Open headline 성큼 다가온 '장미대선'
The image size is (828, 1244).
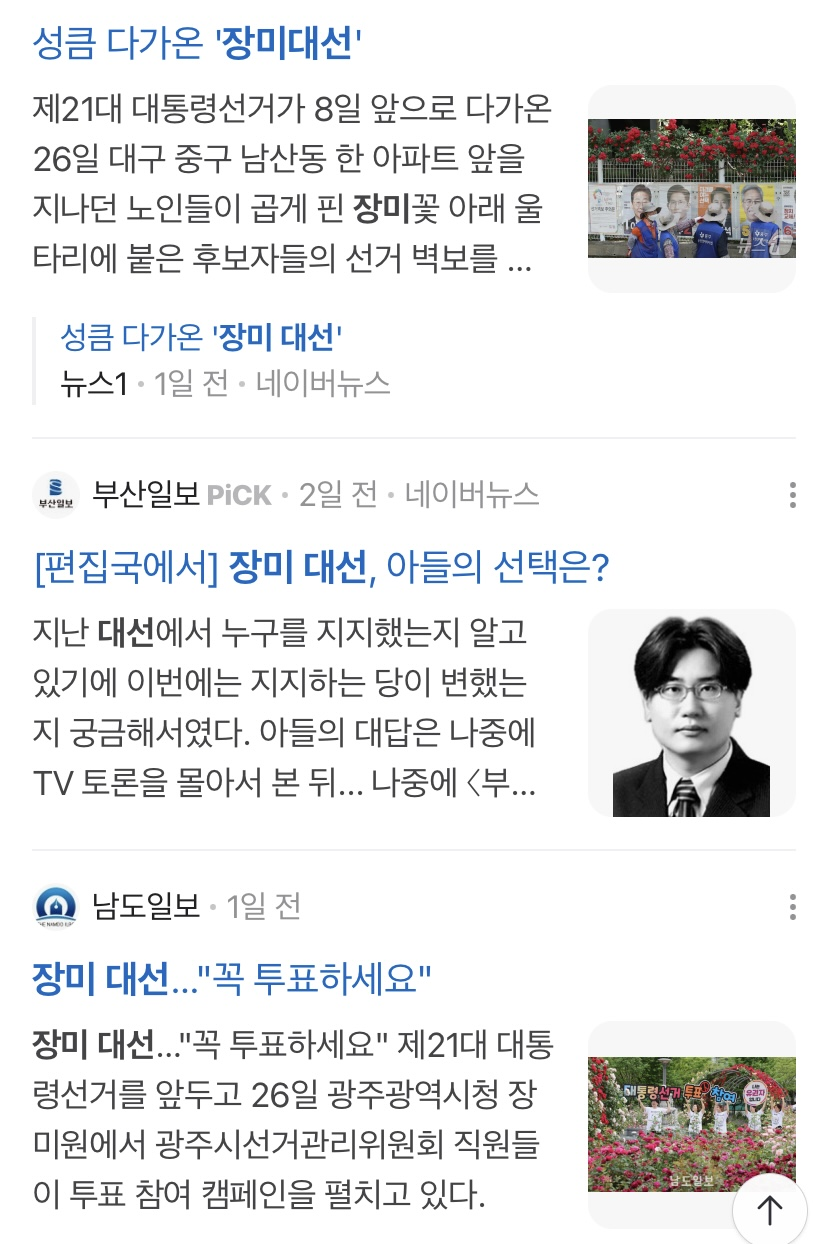[x=197, y=42]
